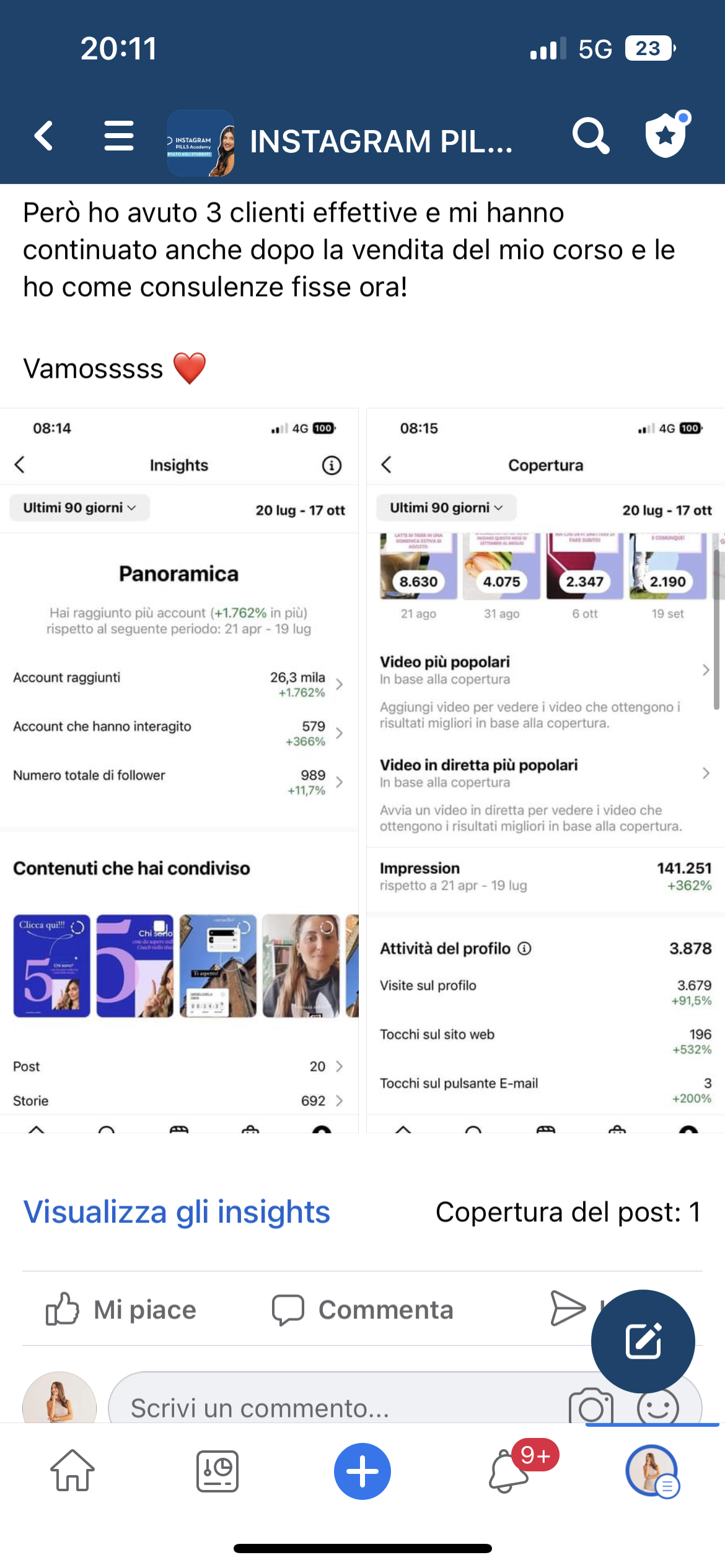Open the Copertura screenshot image
The height and width of the screenshot is (1568, 725).
pos(546,770)
